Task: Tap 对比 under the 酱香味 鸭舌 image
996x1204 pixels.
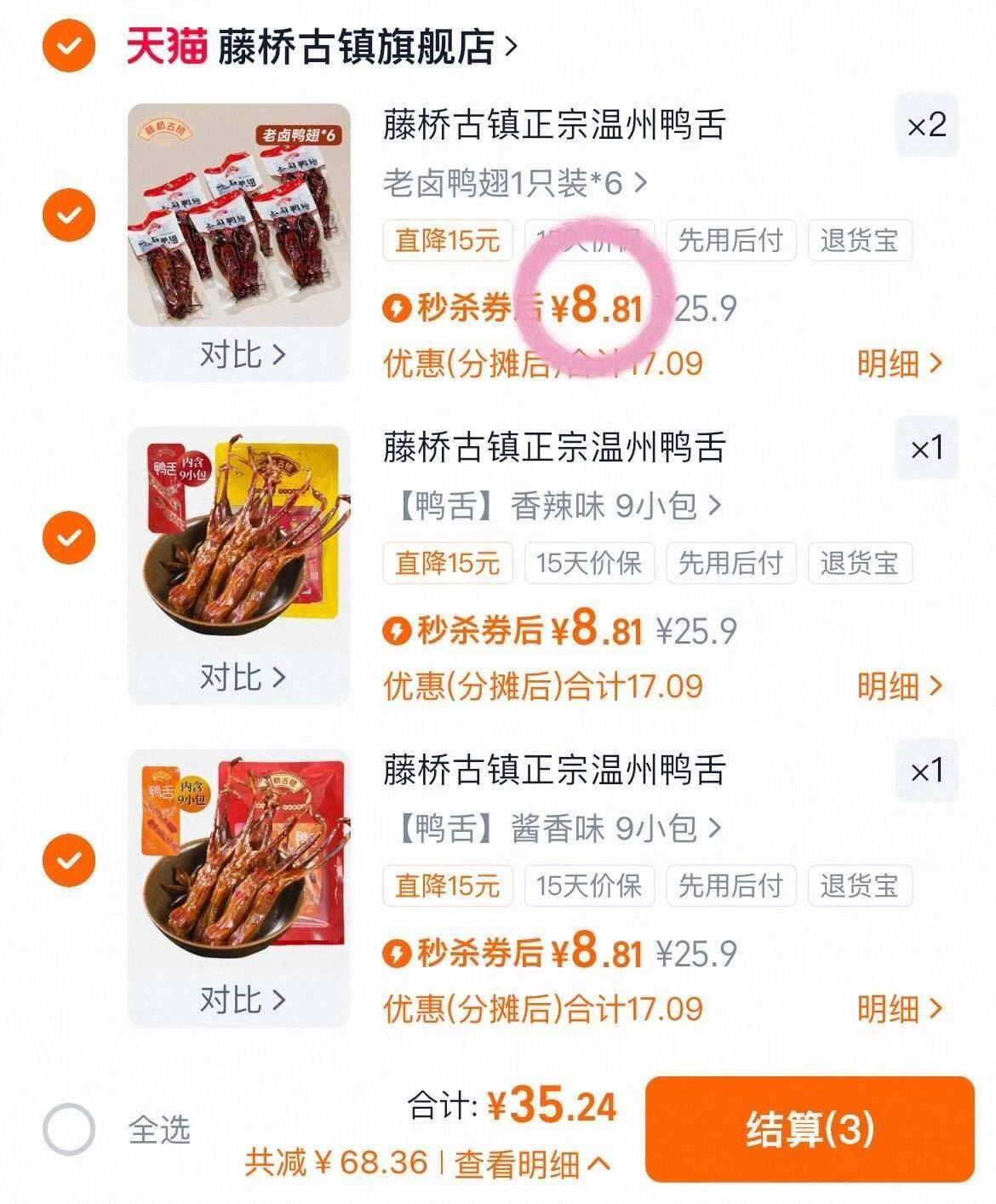Action: click(242, 1000)
